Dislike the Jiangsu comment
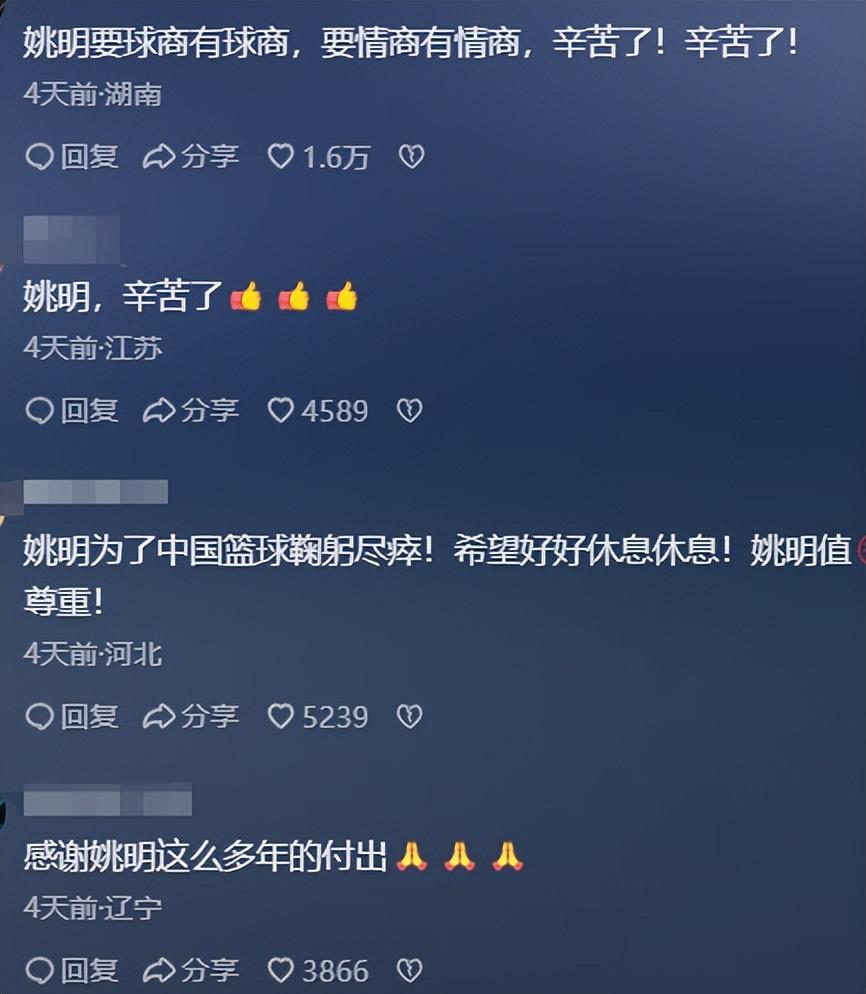The height and width of the screenshot is (994, 866). pyautogui.click(x=410, y=410)
